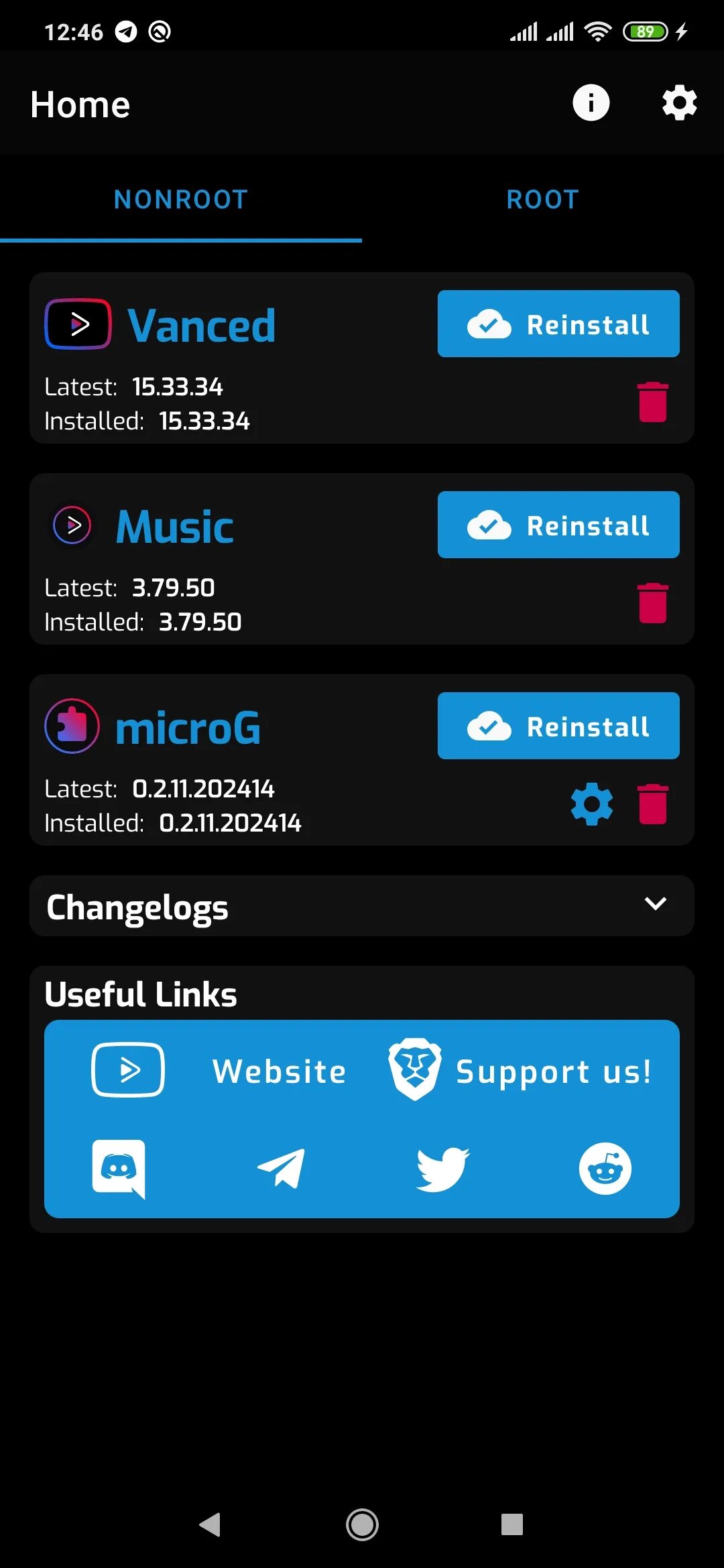Reinstall Vanced

pos(558,324)
